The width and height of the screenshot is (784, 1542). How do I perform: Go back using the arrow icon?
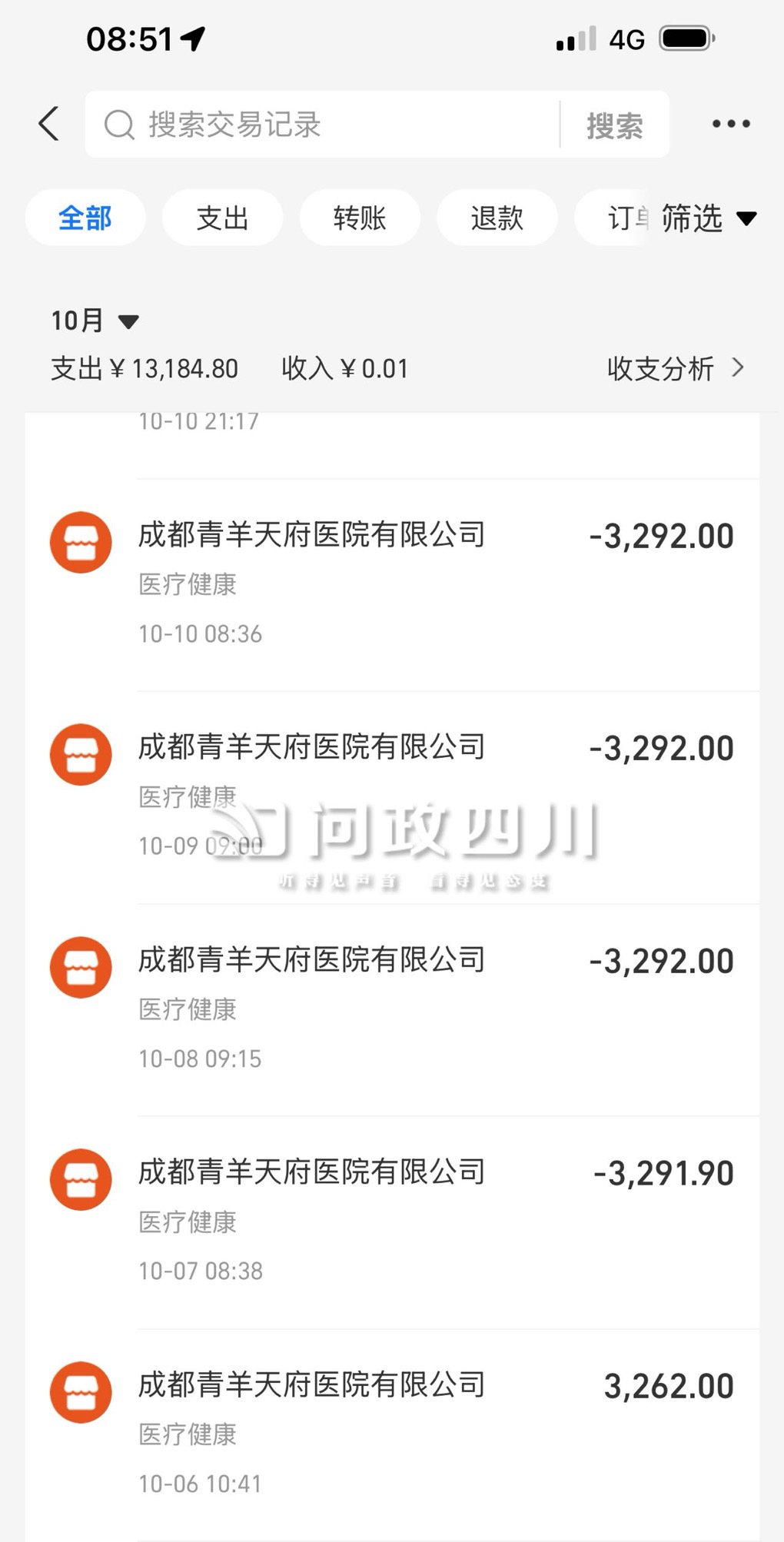point(49,124)
